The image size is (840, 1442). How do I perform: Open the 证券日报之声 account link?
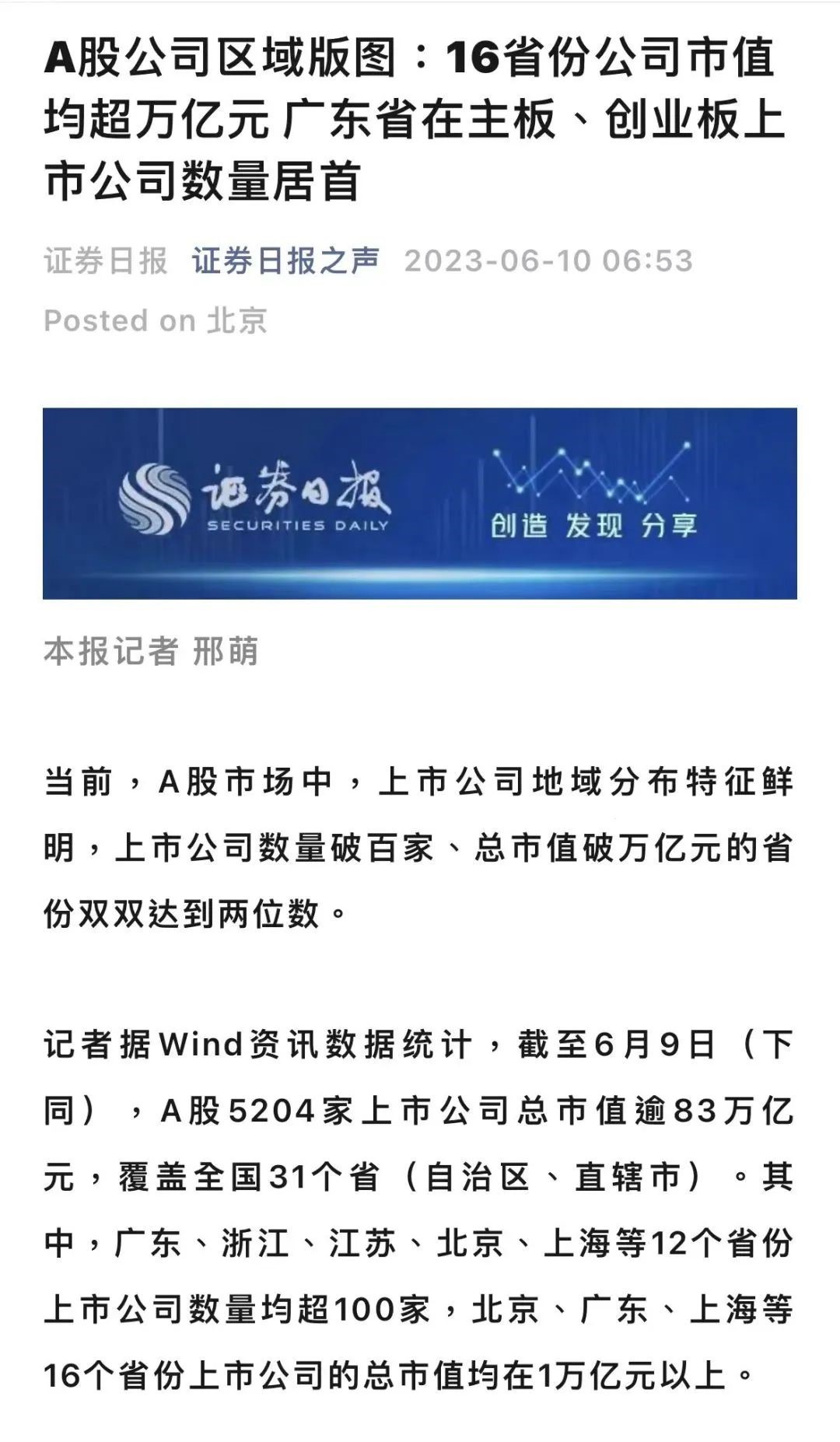pyautogui.click(x=285, y=261)
